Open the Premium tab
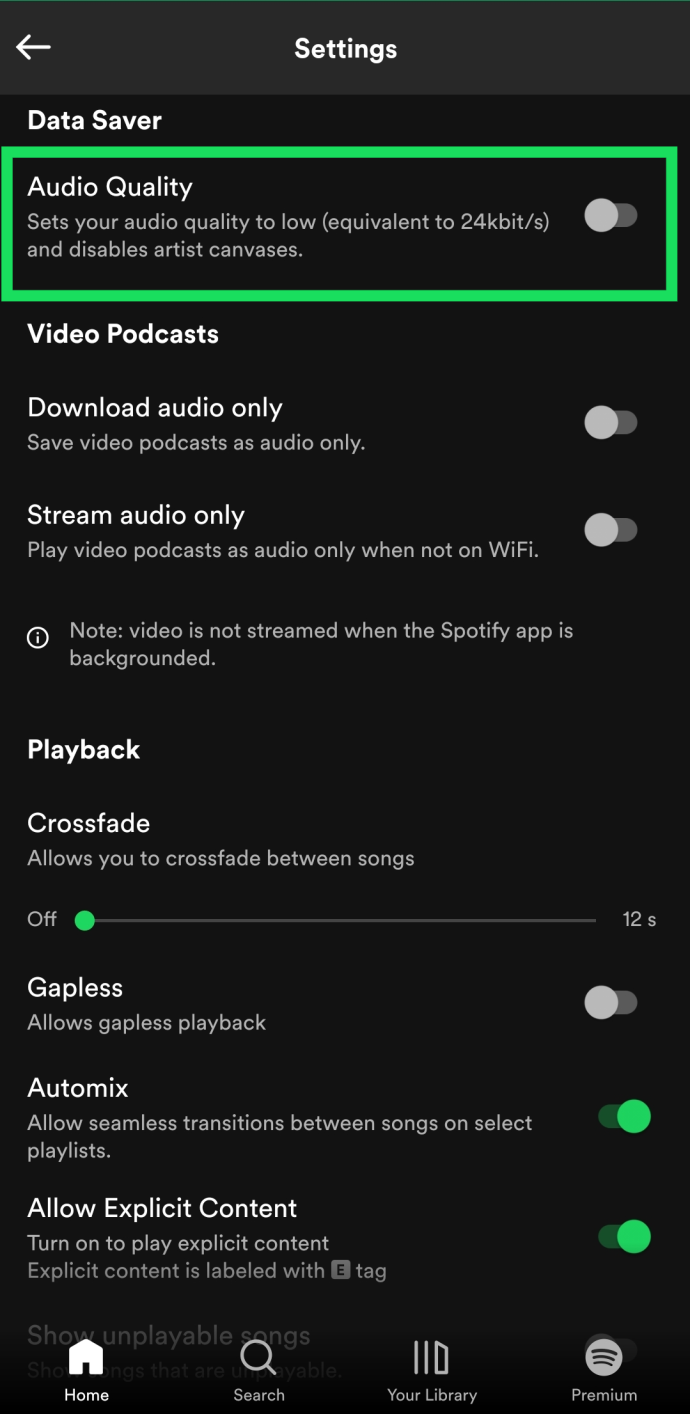The image size is (690, 1414). (604, 1371)
